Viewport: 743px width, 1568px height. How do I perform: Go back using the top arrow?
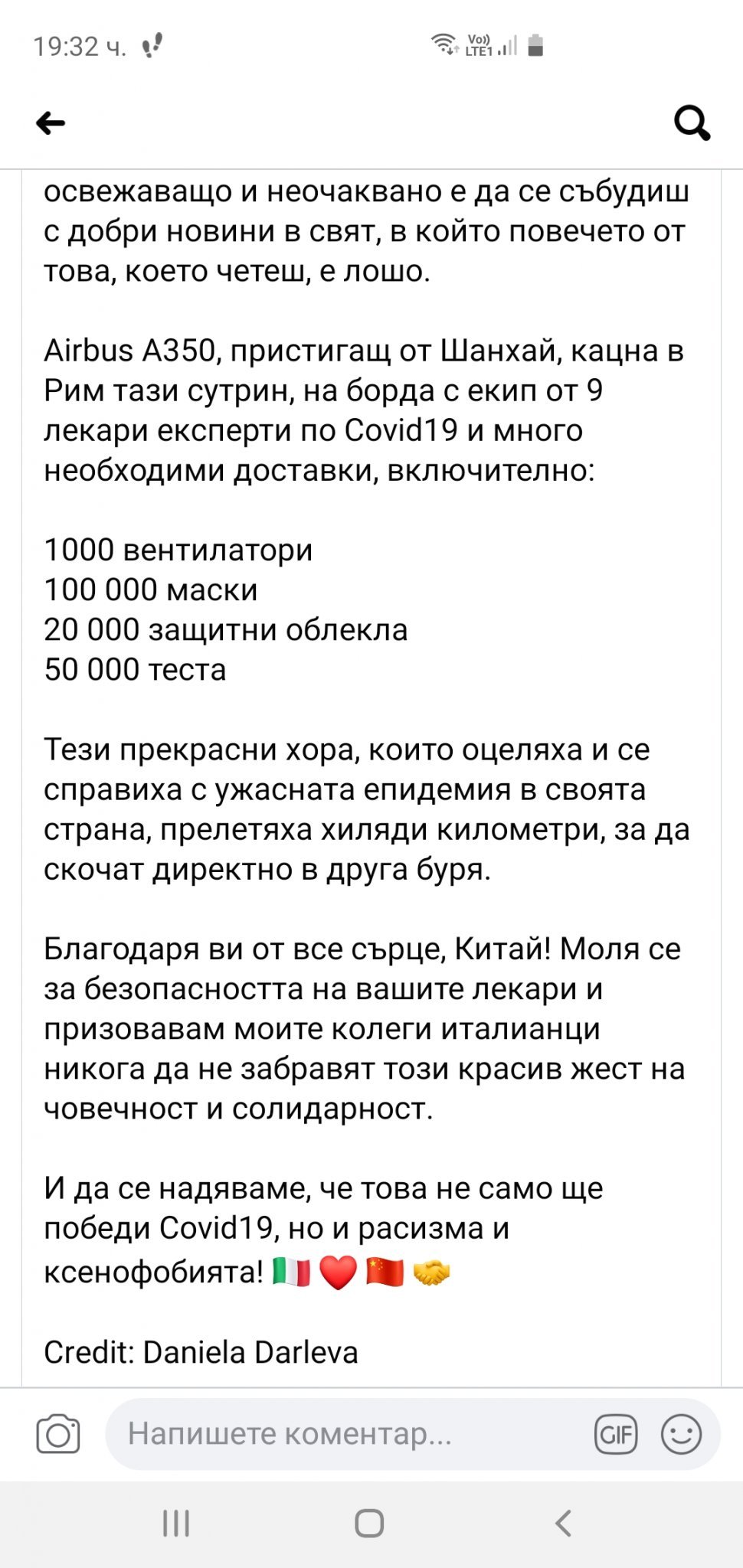tap(51, 122)
